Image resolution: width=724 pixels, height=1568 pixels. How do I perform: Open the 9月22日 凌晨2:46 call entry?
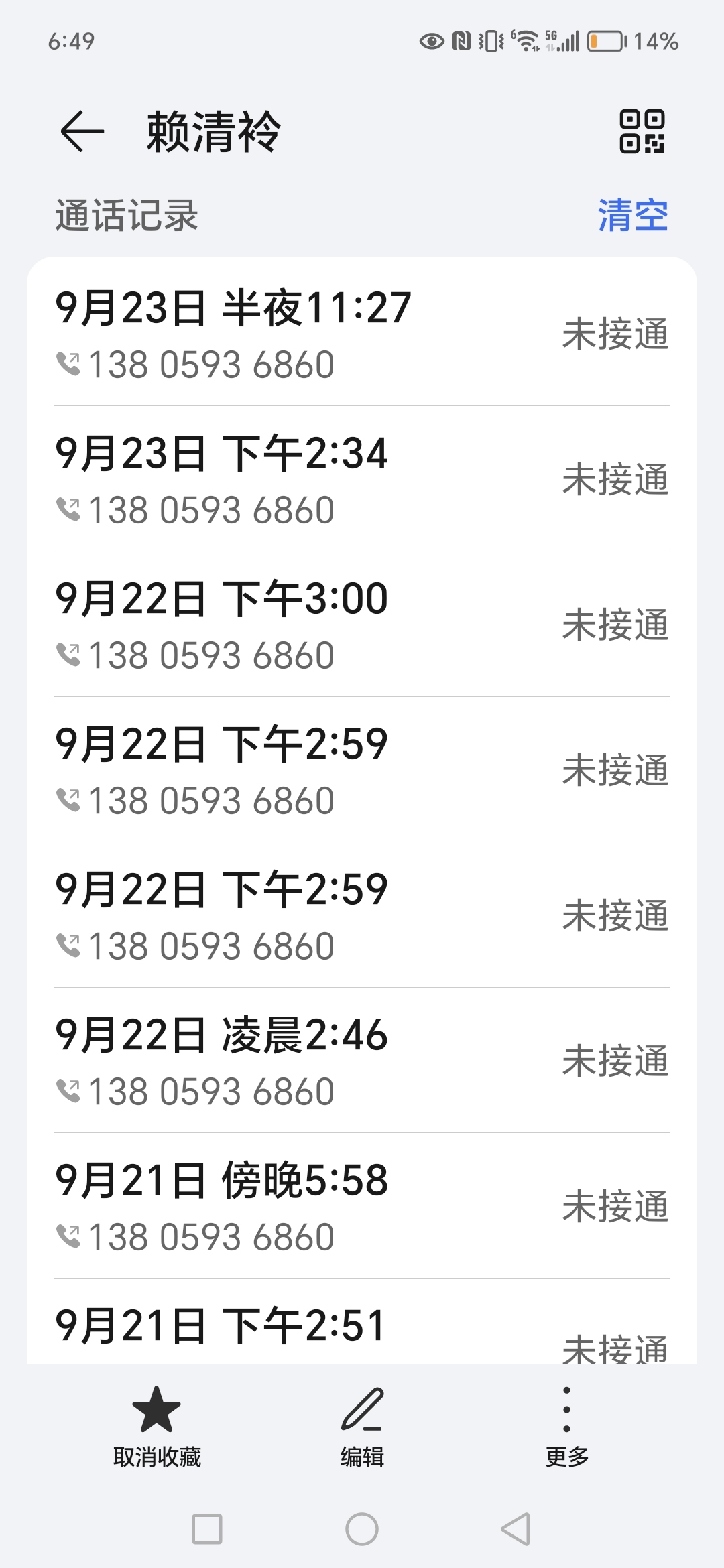click(x=362, y=1061)
